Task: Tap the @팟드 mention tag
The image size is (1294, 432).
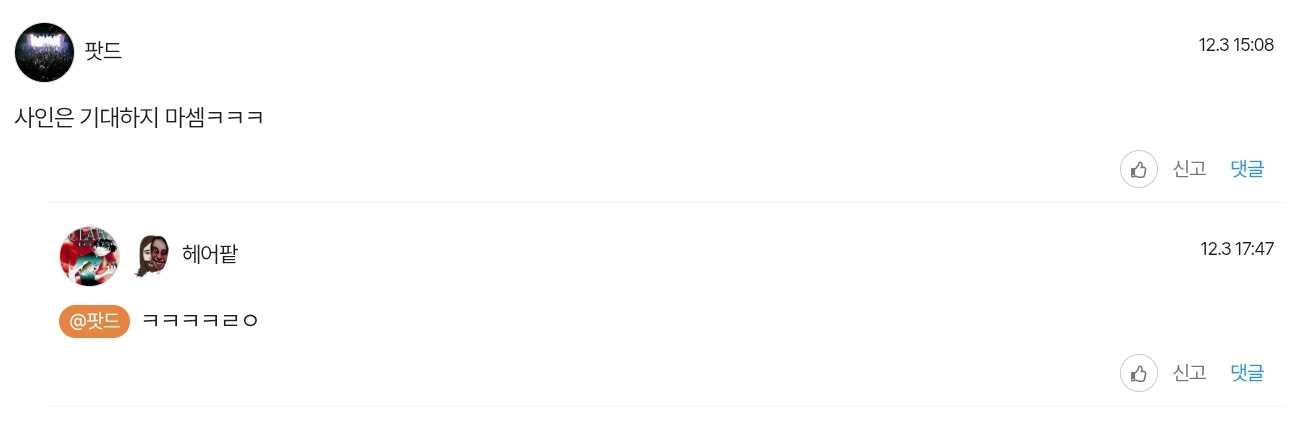Action: pos(94,321)
